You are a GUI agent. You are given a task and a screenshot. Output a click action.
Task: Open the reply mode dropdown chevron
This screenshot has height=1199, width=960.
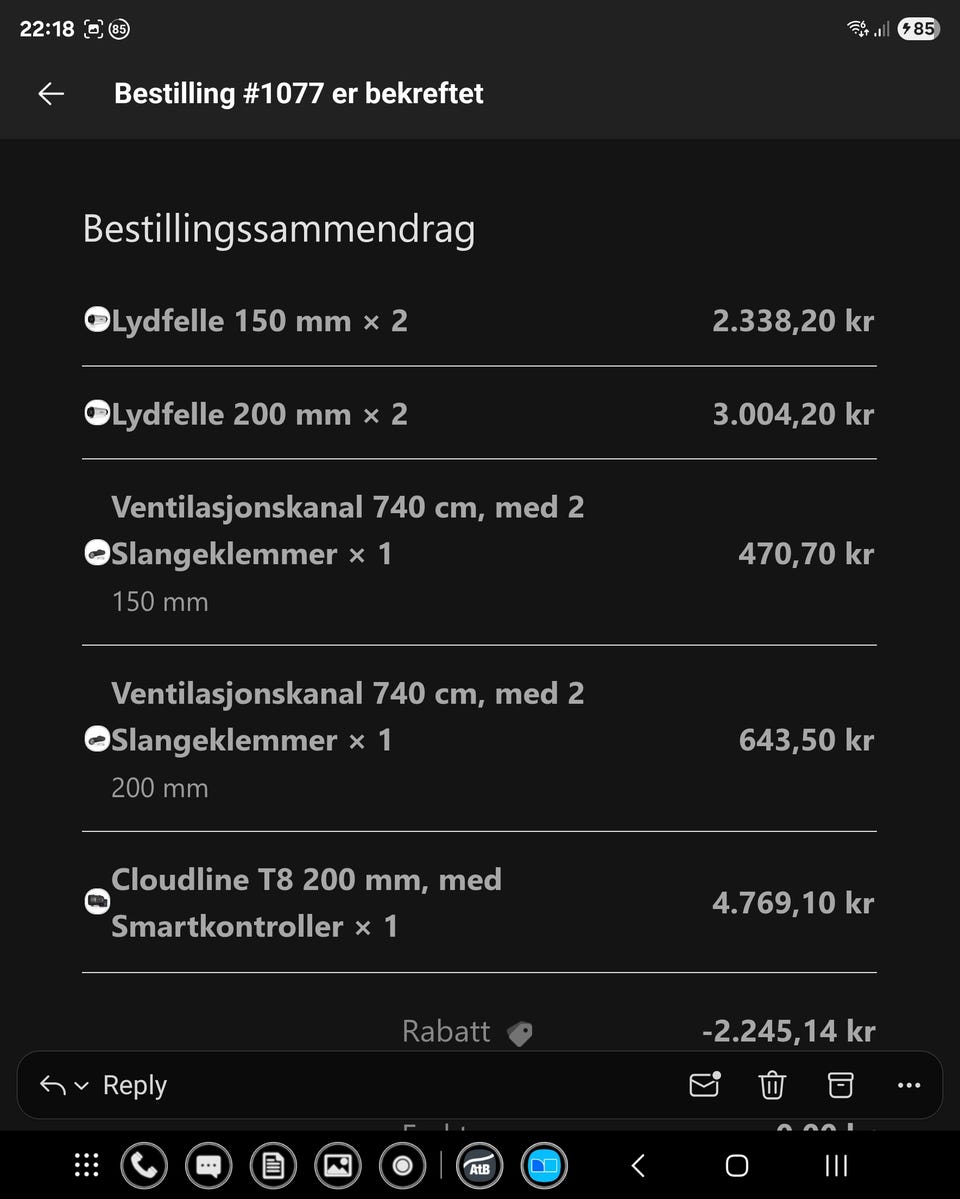click(81, 1085)
